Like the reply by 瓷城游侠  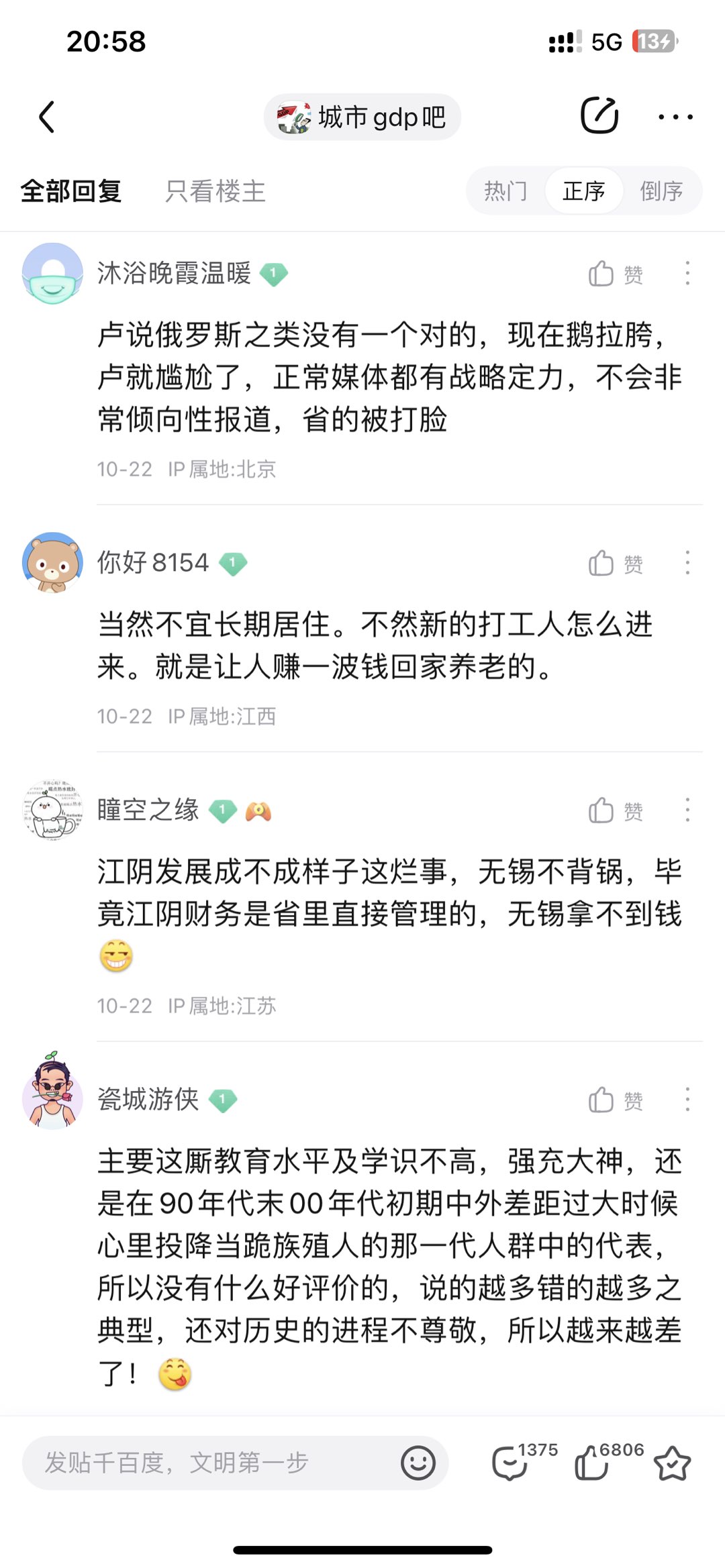(615, 1100)
